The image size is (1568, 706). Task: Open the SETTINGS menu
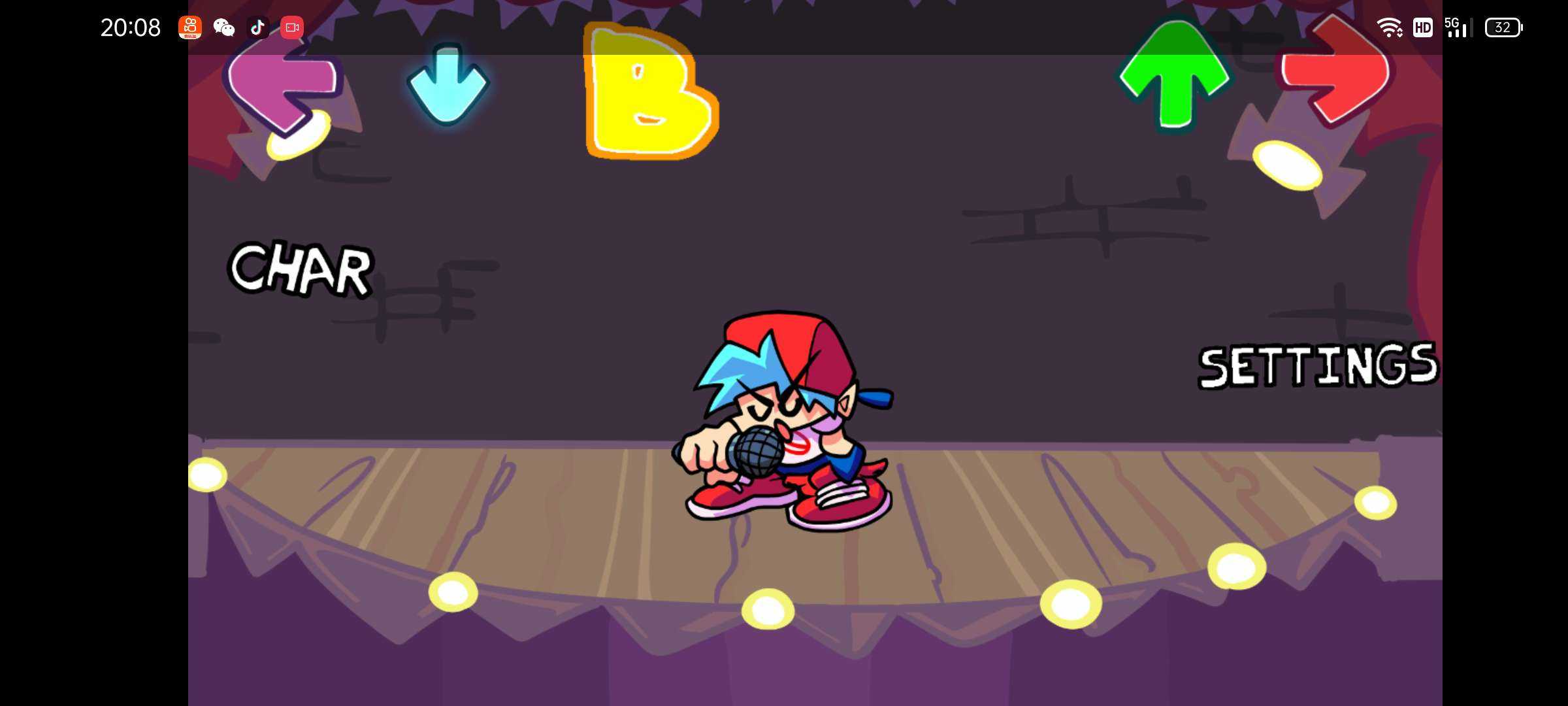coord(1318,366)
